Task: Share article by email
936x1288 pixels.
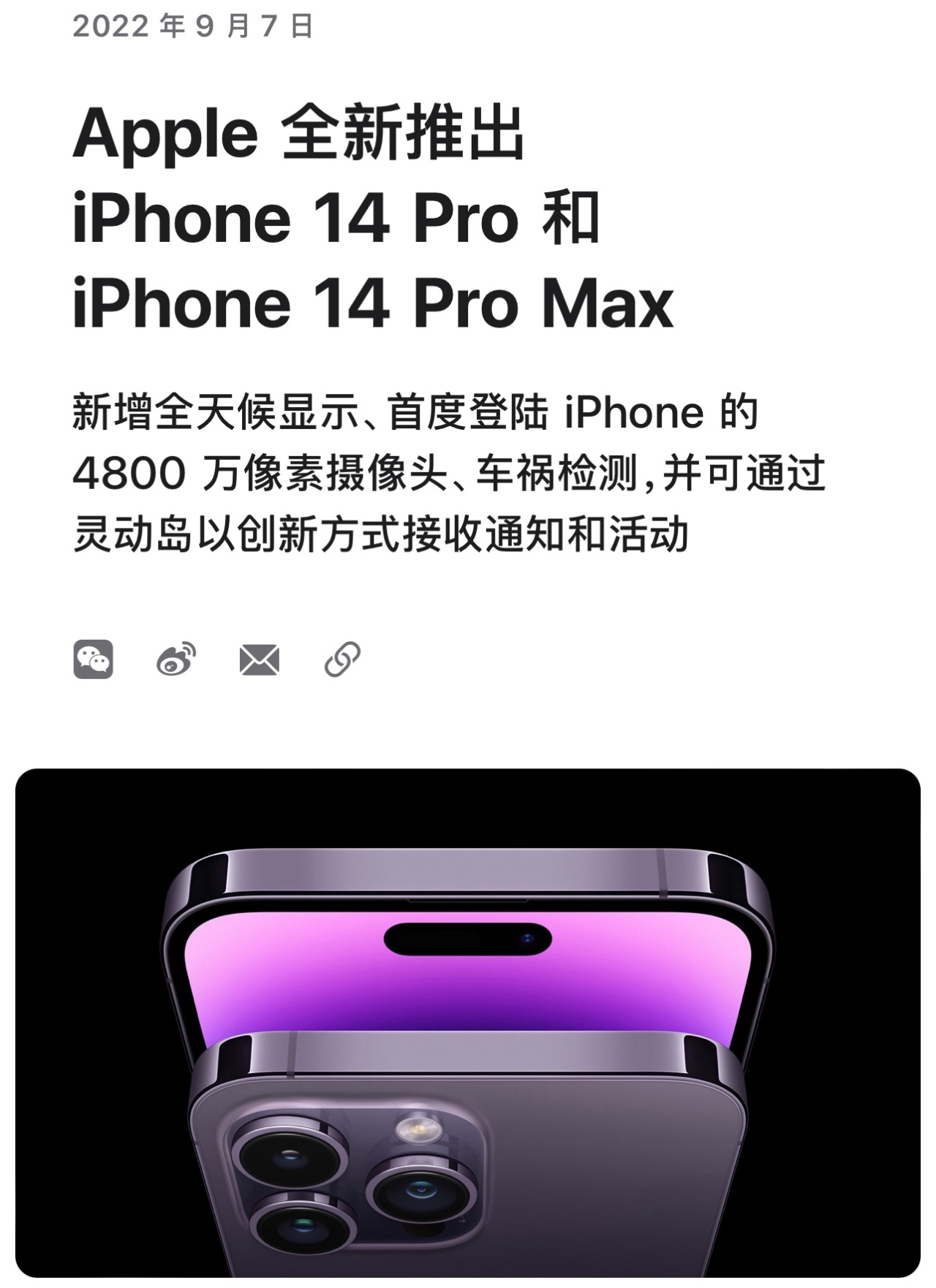Action: tap(260, 660)
